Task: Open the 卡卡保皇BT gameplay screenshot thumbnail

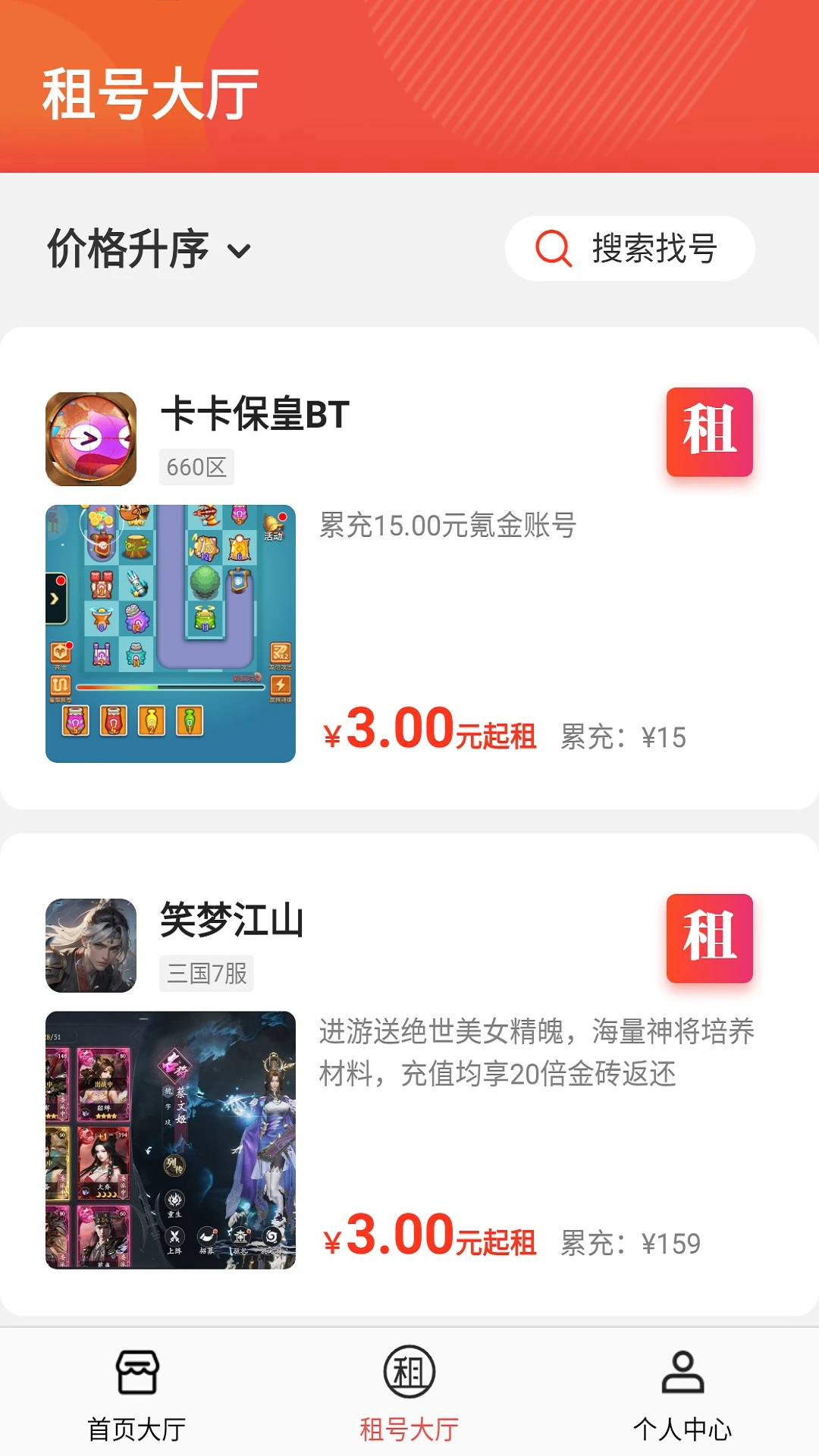Action: pyautogui.click(x=171, y=632)
